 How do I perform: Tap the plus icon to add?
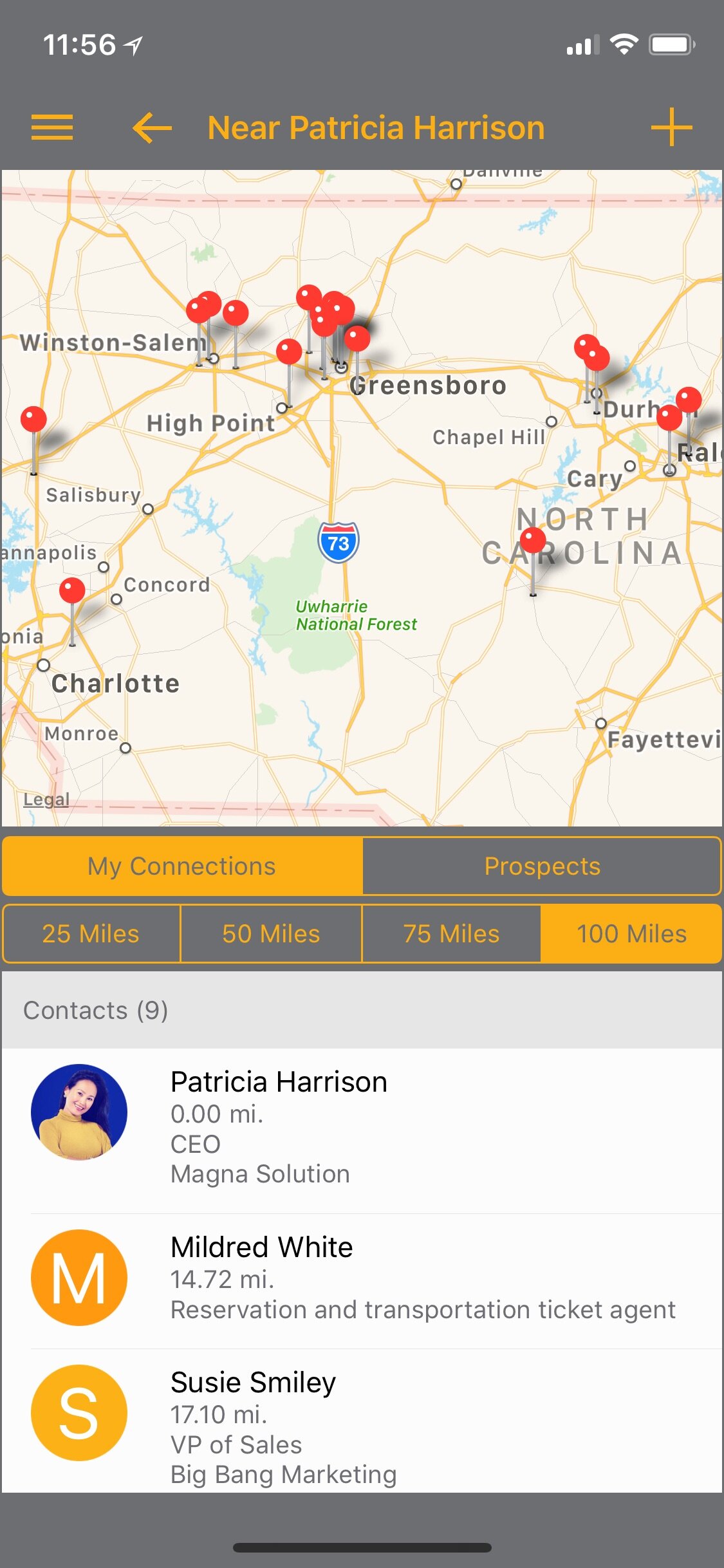pos(671,127)
